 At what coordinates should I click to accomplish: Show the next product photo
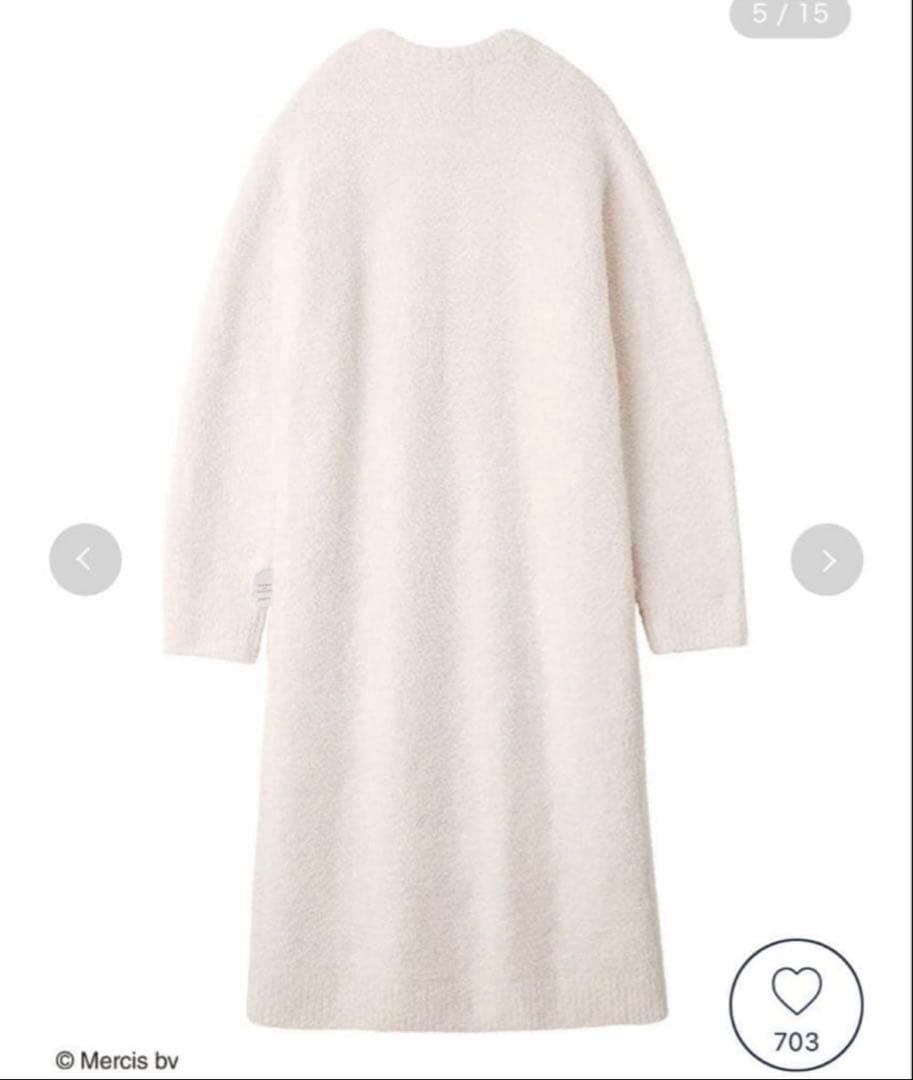pos(827,559)
